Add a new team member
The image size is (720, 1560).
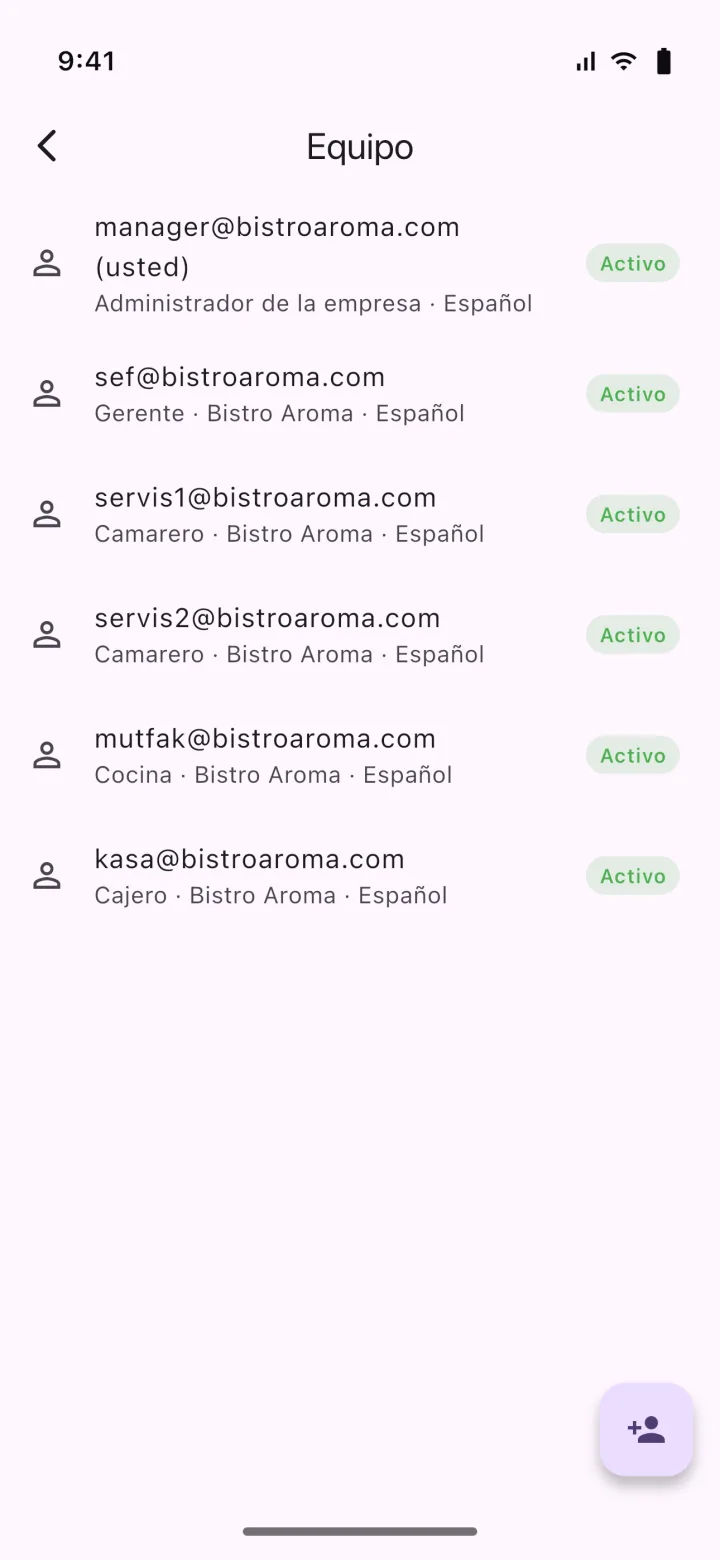pos(647,1429)
